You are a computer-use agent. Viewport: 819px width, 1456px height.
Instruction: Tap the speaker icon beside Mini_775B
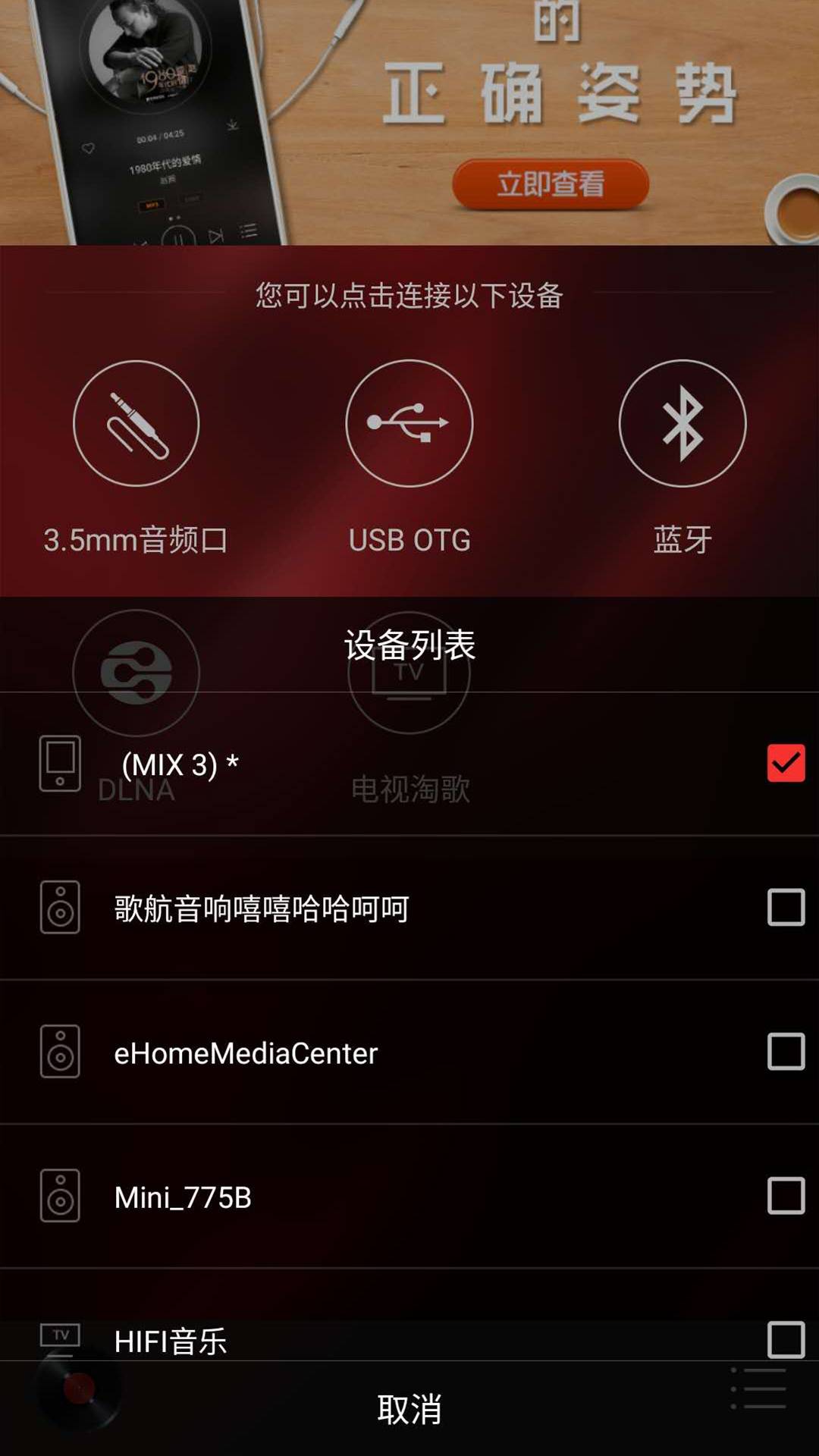coord(59,1197)
